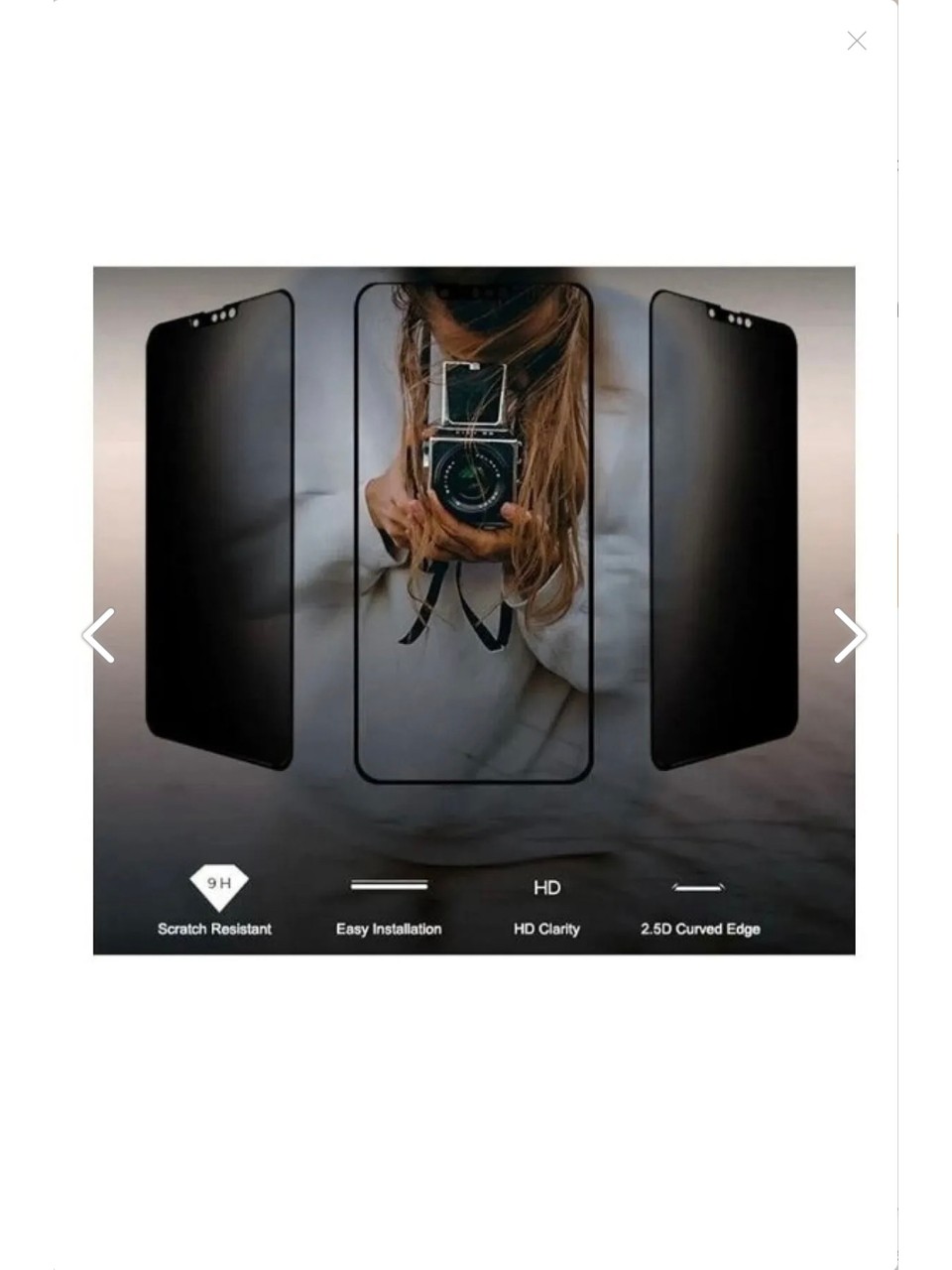Go to the next product image
Screen dimensions: 952x1270
pyautogui.click(x=849, y=635)
